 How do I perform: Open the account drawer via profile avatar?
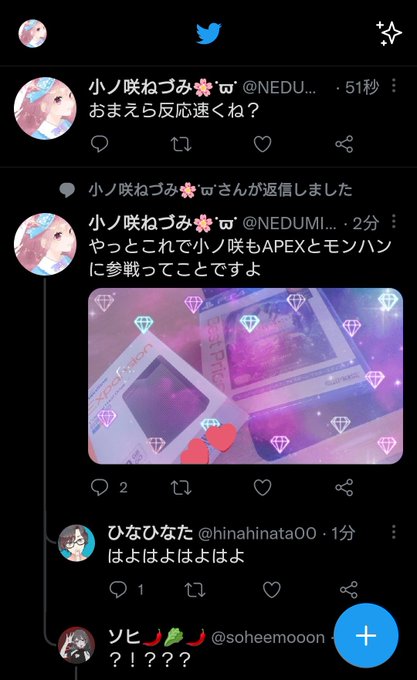point(33,33)
